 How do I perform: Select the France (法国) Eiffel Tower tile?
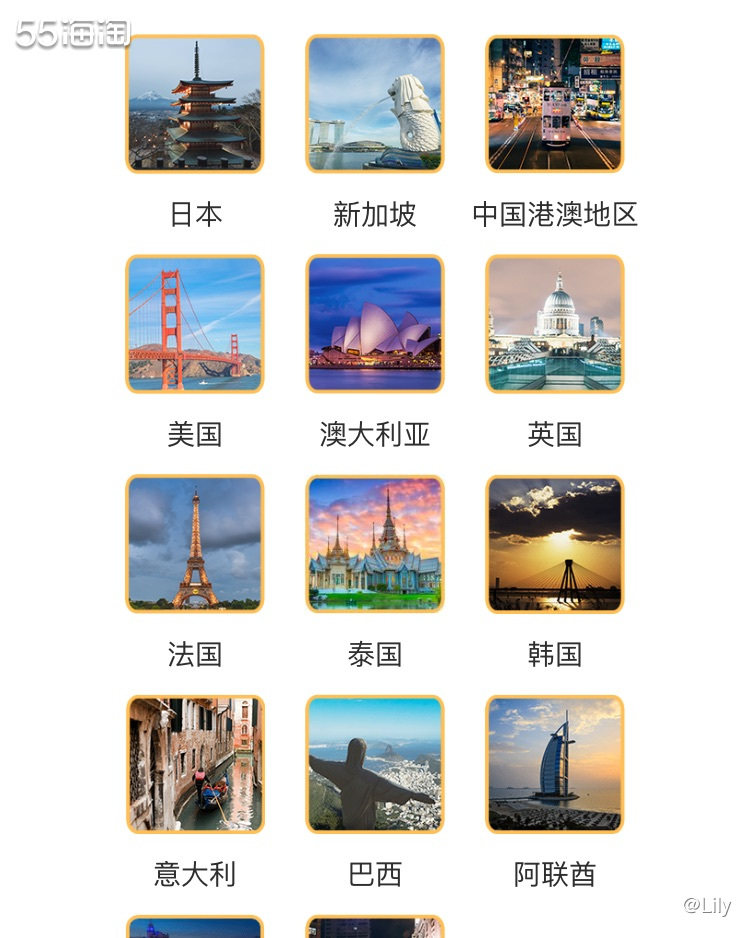pyautogui.click(x=195, y=545)
